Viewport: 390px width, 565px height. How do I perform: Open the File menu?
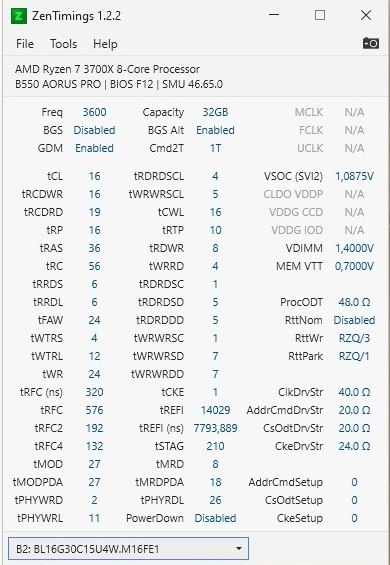25,44
